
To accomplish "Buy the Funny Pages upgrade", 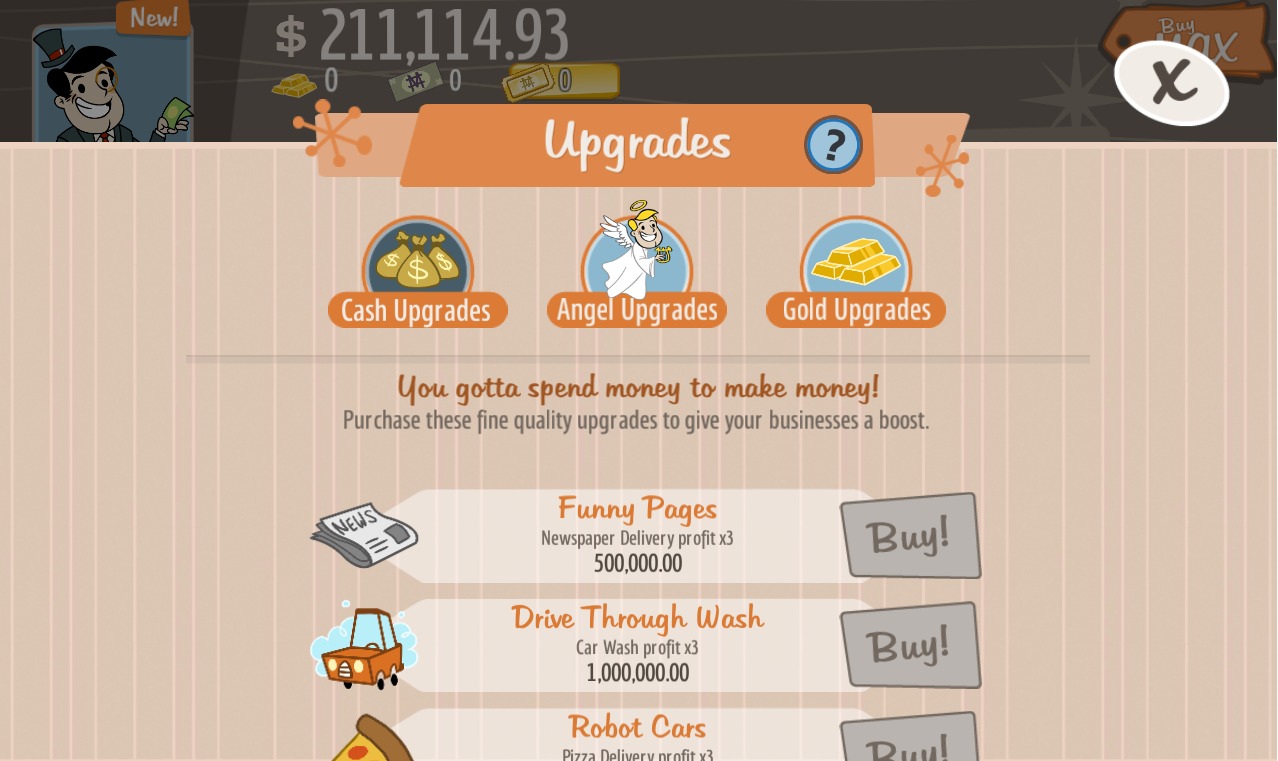I will 910,536.
